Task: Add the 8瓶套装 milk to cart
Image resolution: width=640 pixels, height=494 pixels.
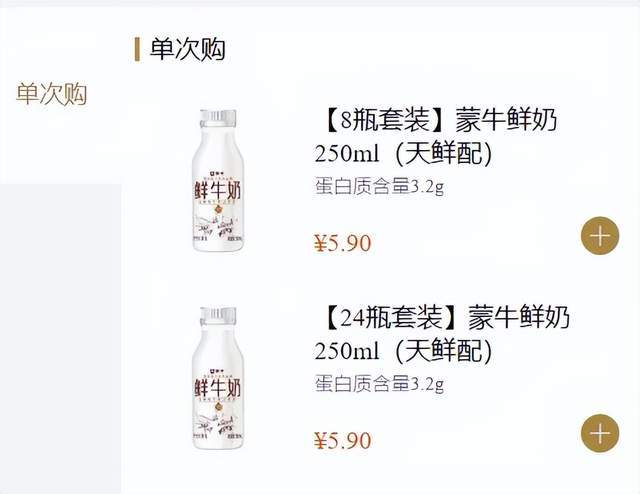Action: tap(599, 237)
